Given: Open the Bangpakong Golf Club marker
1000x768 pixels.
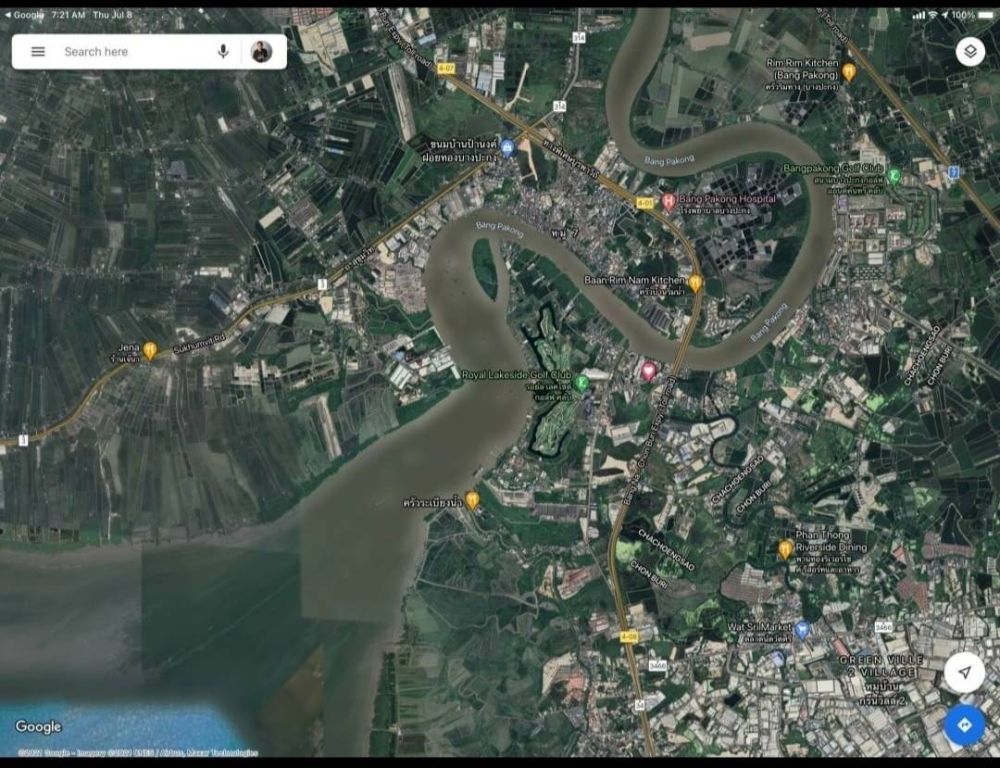Looking at the screenshot, I should (894, 176).
